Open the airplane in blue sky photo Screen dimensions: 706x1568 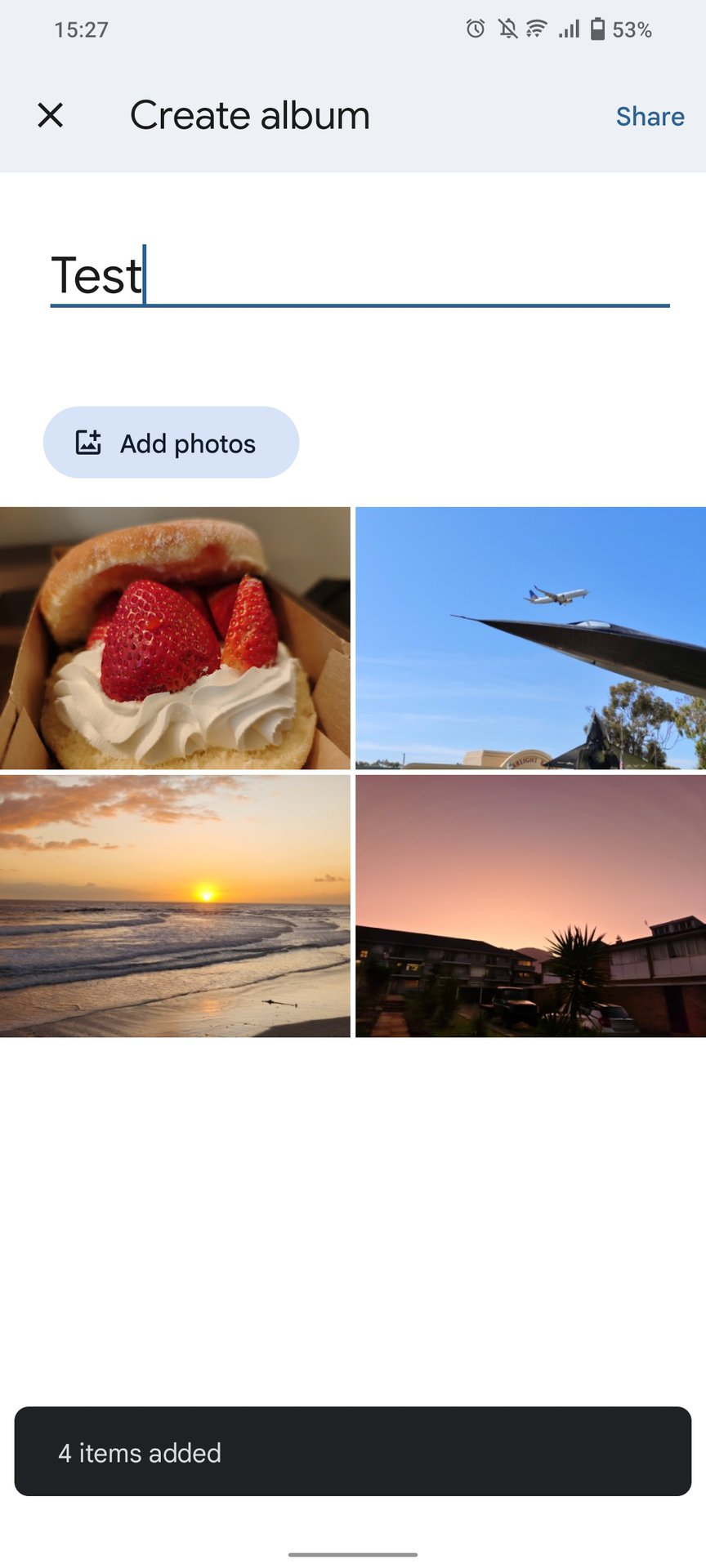(x=531, y=638)
